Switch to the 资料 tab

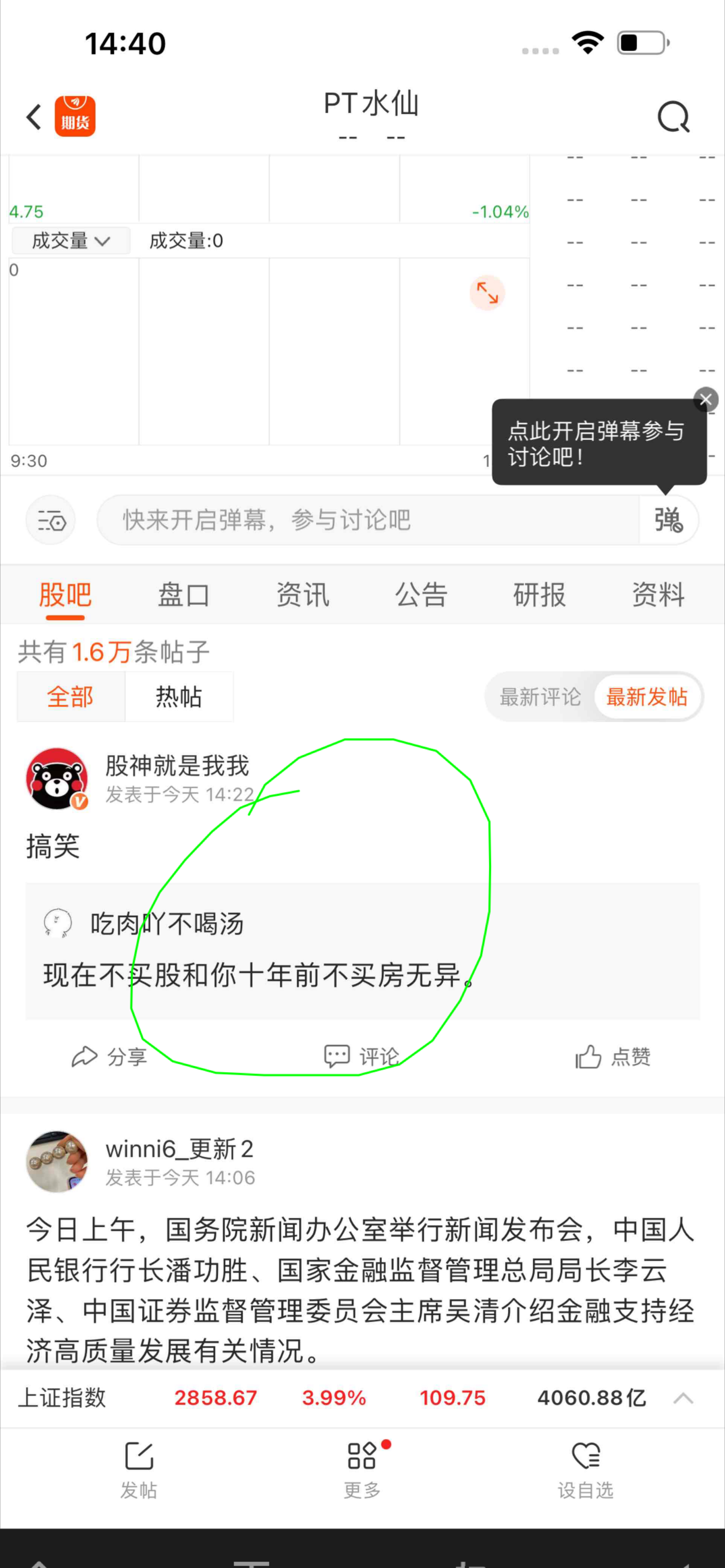658,595
